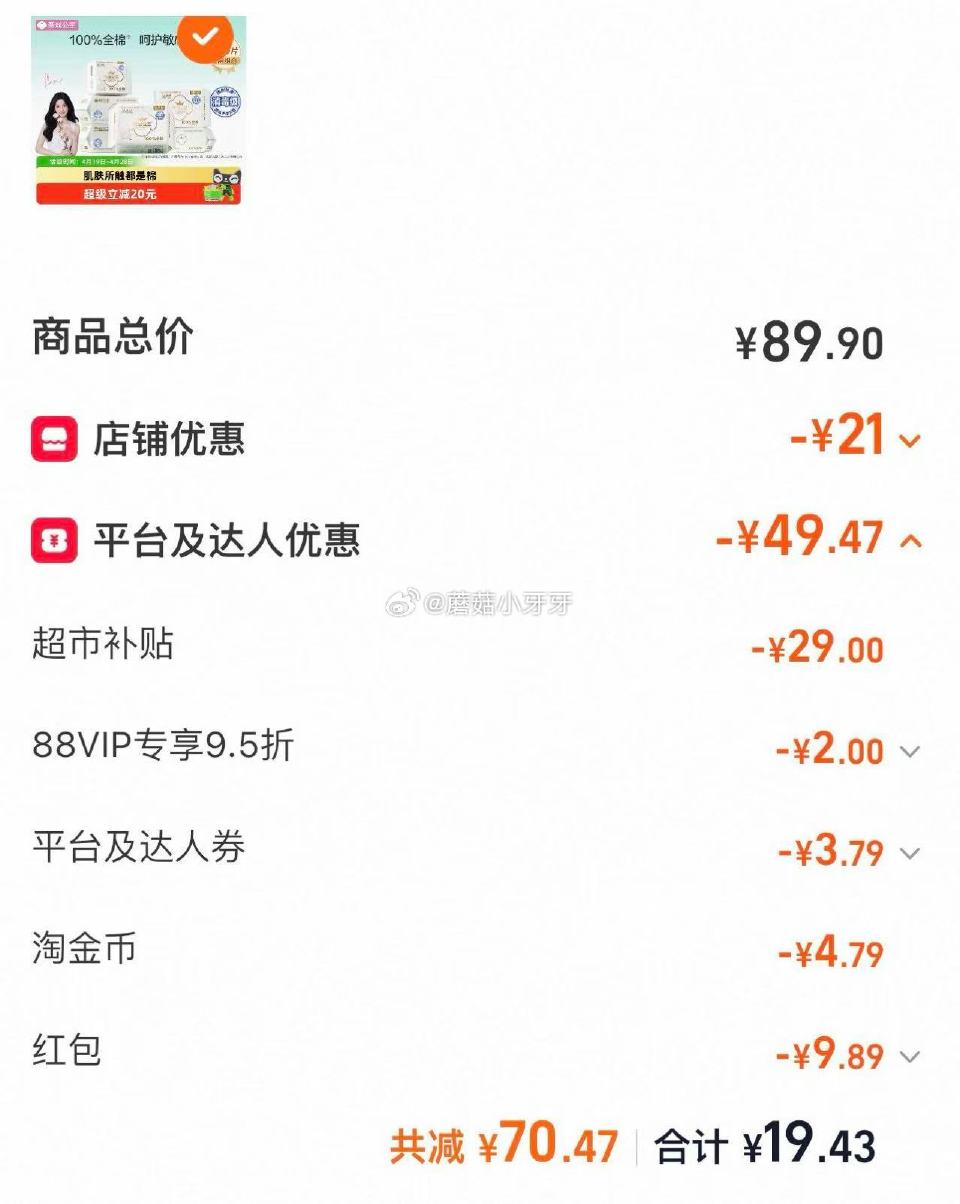Click the 超级立减20元 promotion banner
Image resolution: width=960 pixels, height=1204 pixels.
[121, 193]
